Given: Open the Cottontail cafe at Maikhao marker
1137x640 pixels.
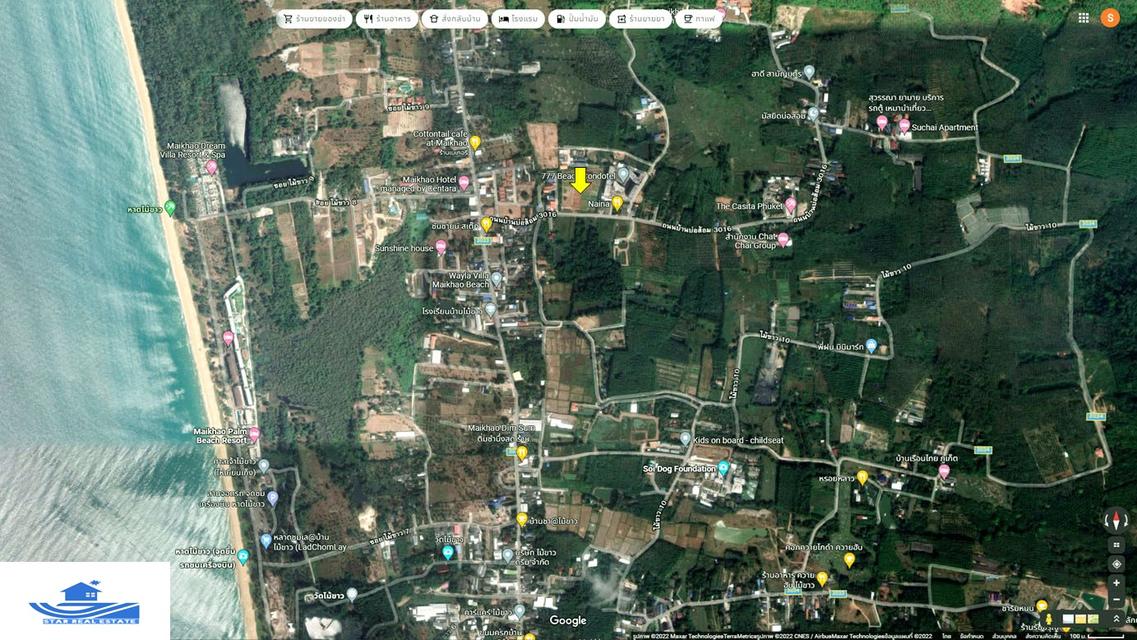Looking at the screenshot, I should coord(476,142).
